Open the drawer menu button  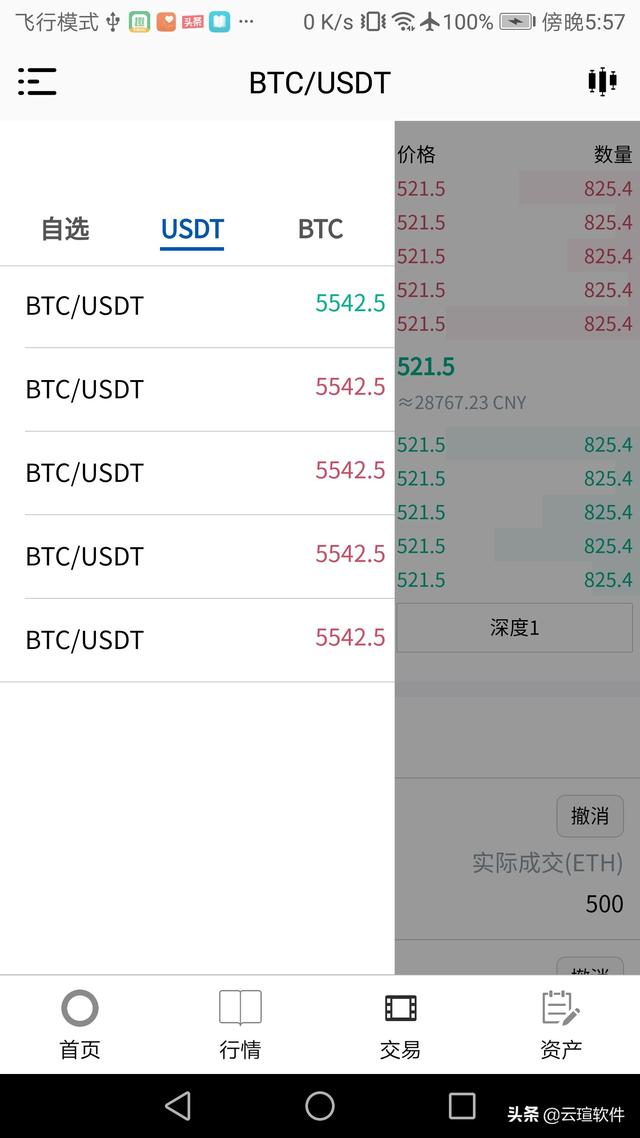(37, 81)
